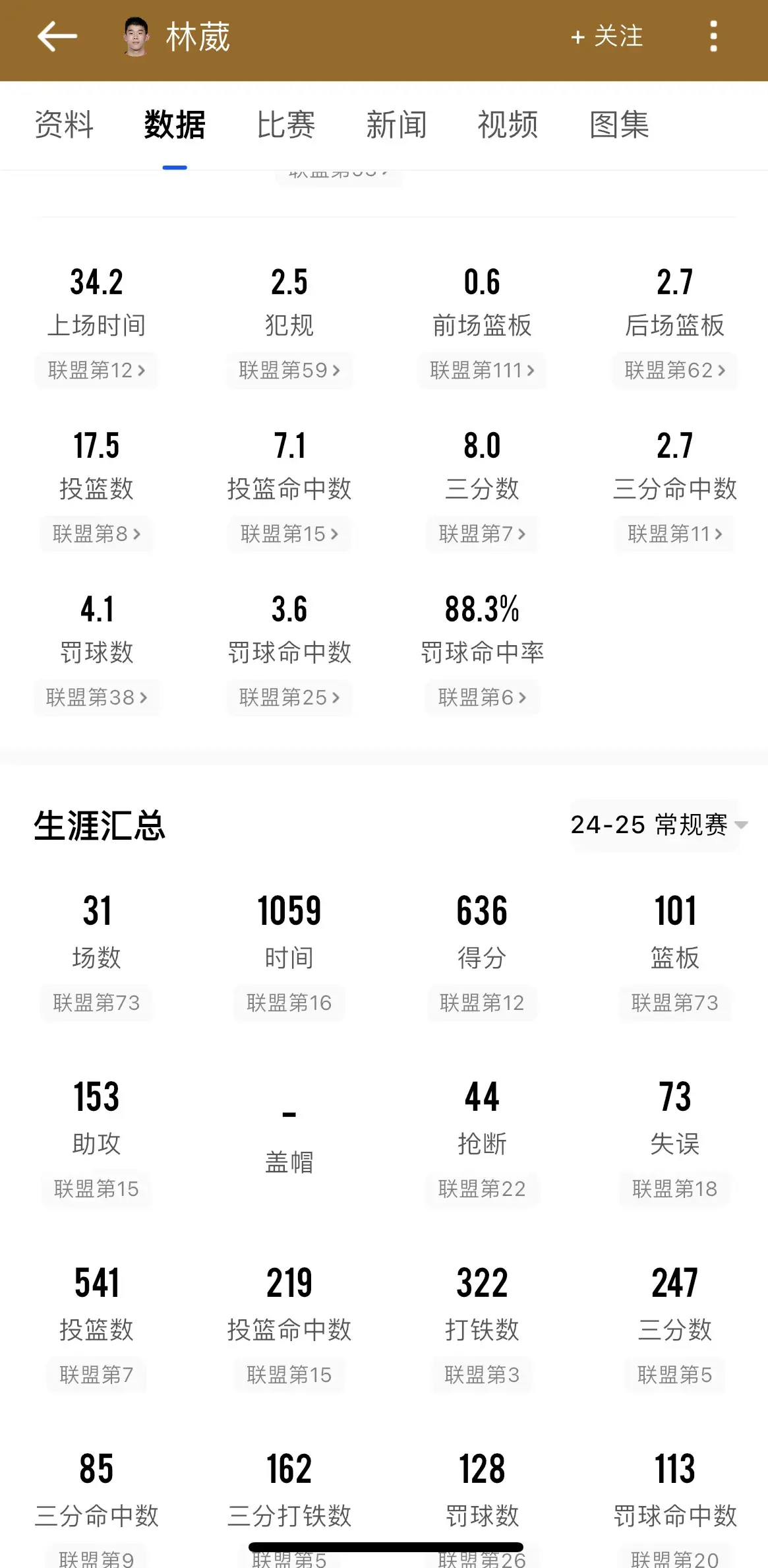
Task: Open the 新闻 tab
Action: point(396,125)
